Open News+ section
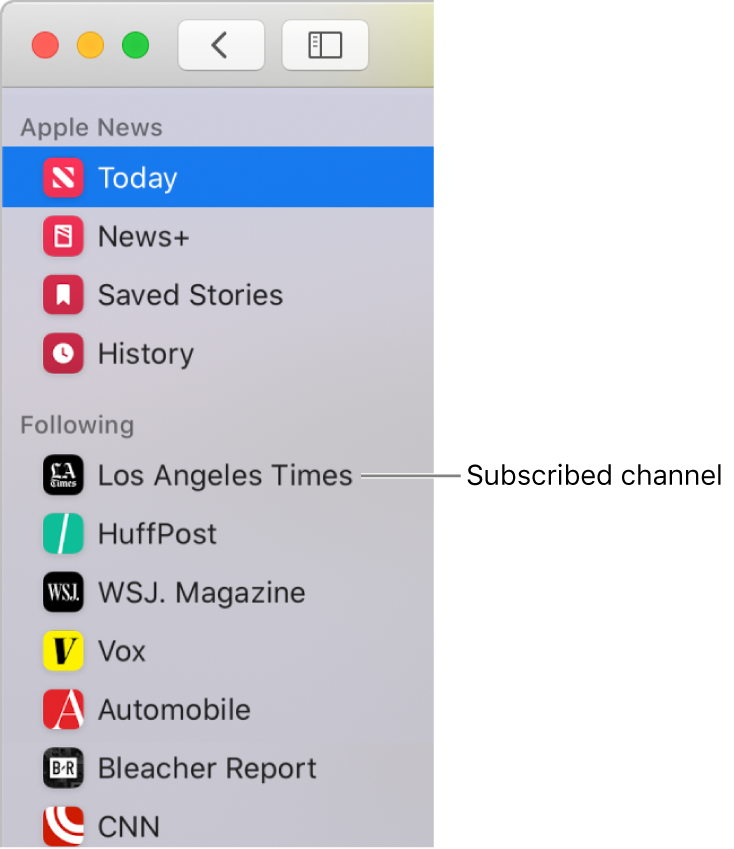The width and height of the screenshot is (734, 849). pos(143,237)
